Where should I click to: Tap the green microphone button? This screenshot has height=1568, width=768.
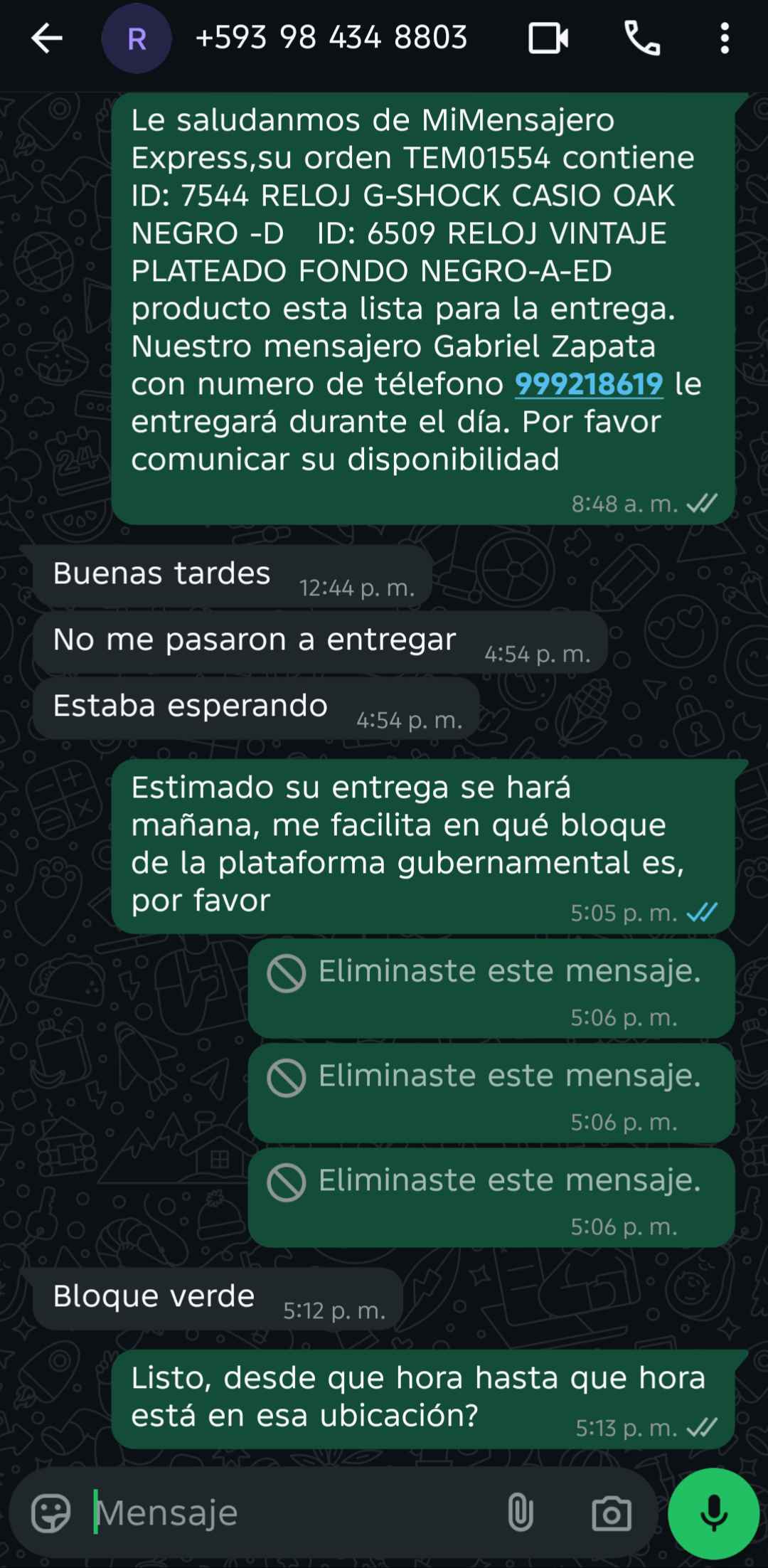[713, 1513]
